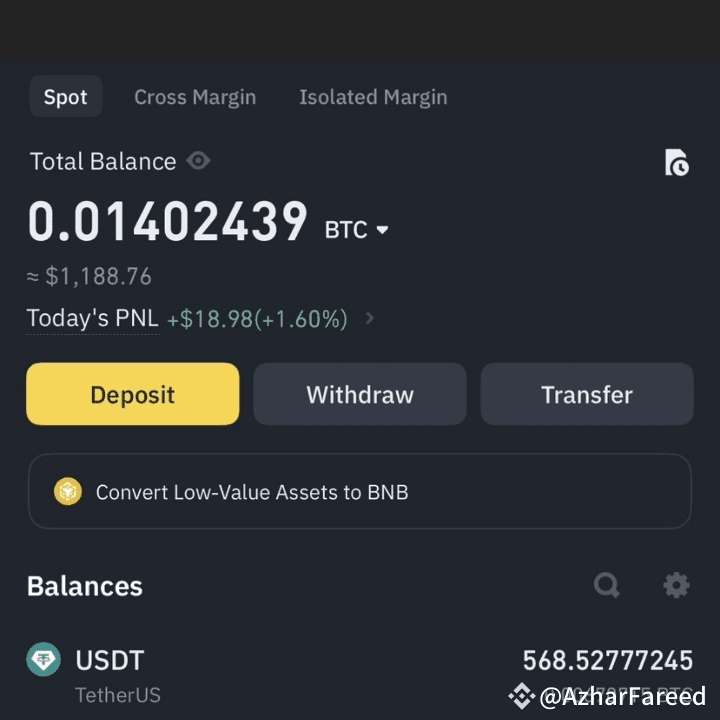Open the transaction history icon
The height and width of the screenshot is (720, 720).
[x=677, y=162]
